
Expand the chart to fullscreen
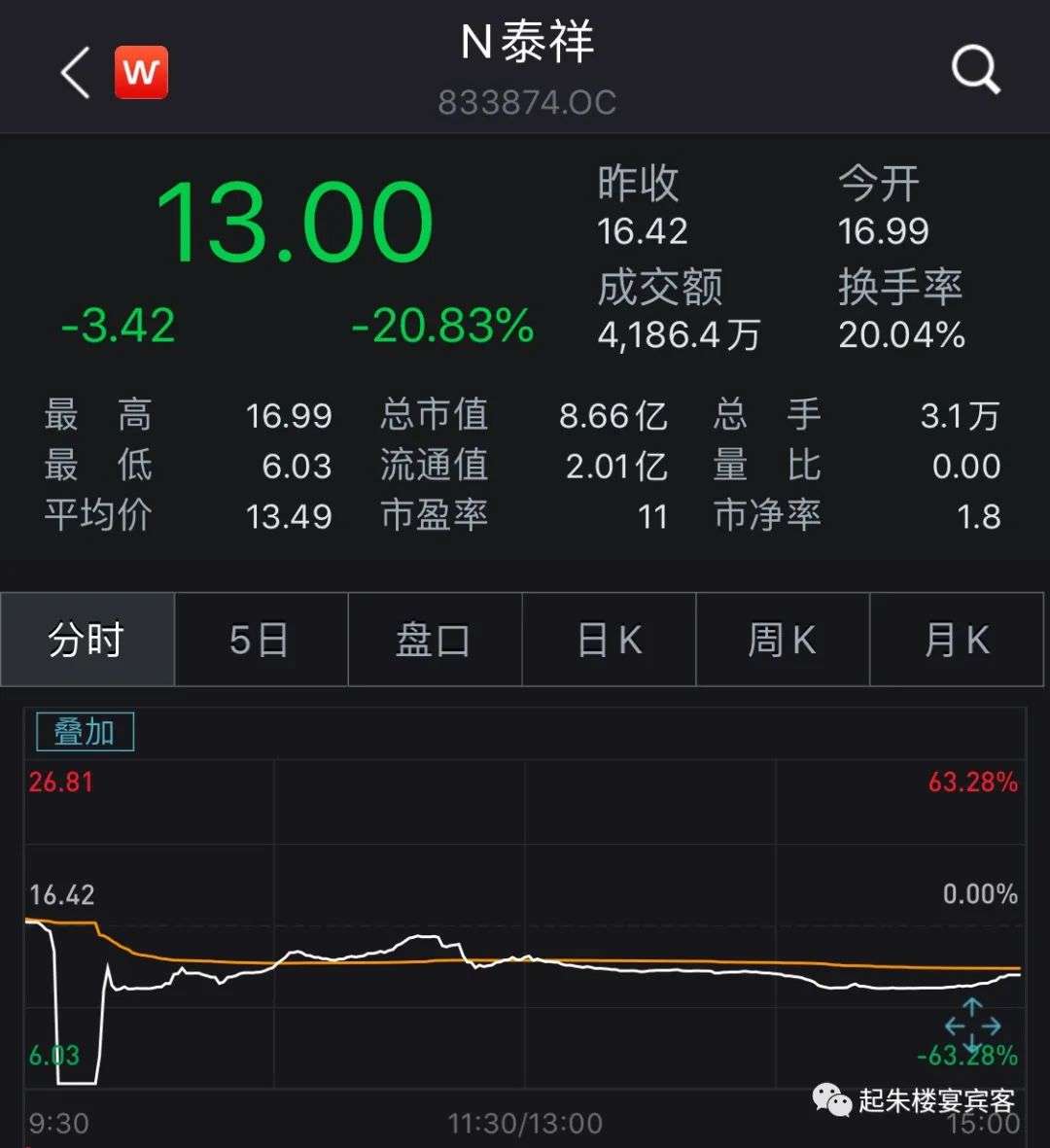tap(972, 1026)
